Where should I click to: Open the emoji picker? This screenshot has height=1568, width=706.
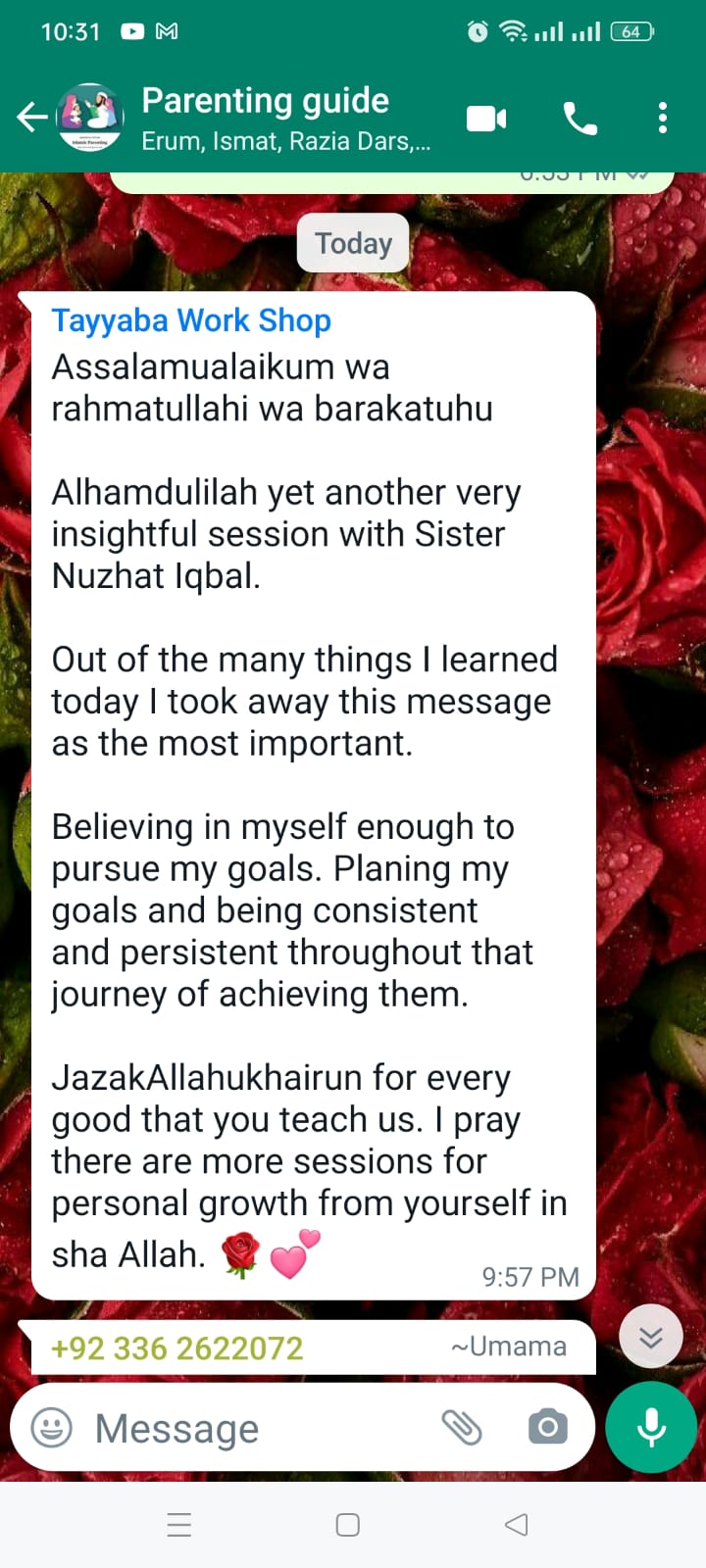pyautogui.click(x=52, y=1428)
